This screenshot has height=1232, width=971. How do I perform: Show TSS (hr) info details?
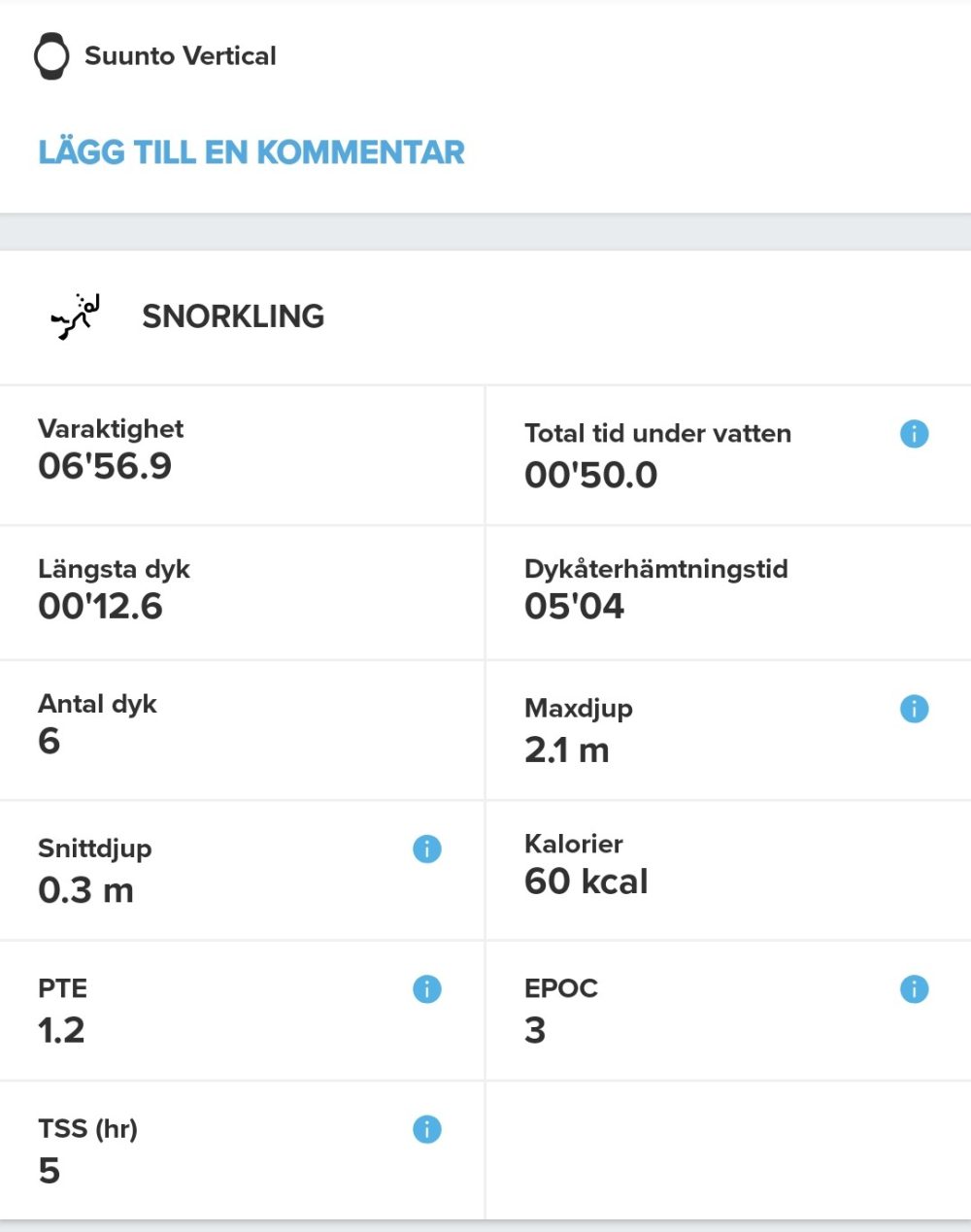pyautogui.click(x=427, y=1129)
